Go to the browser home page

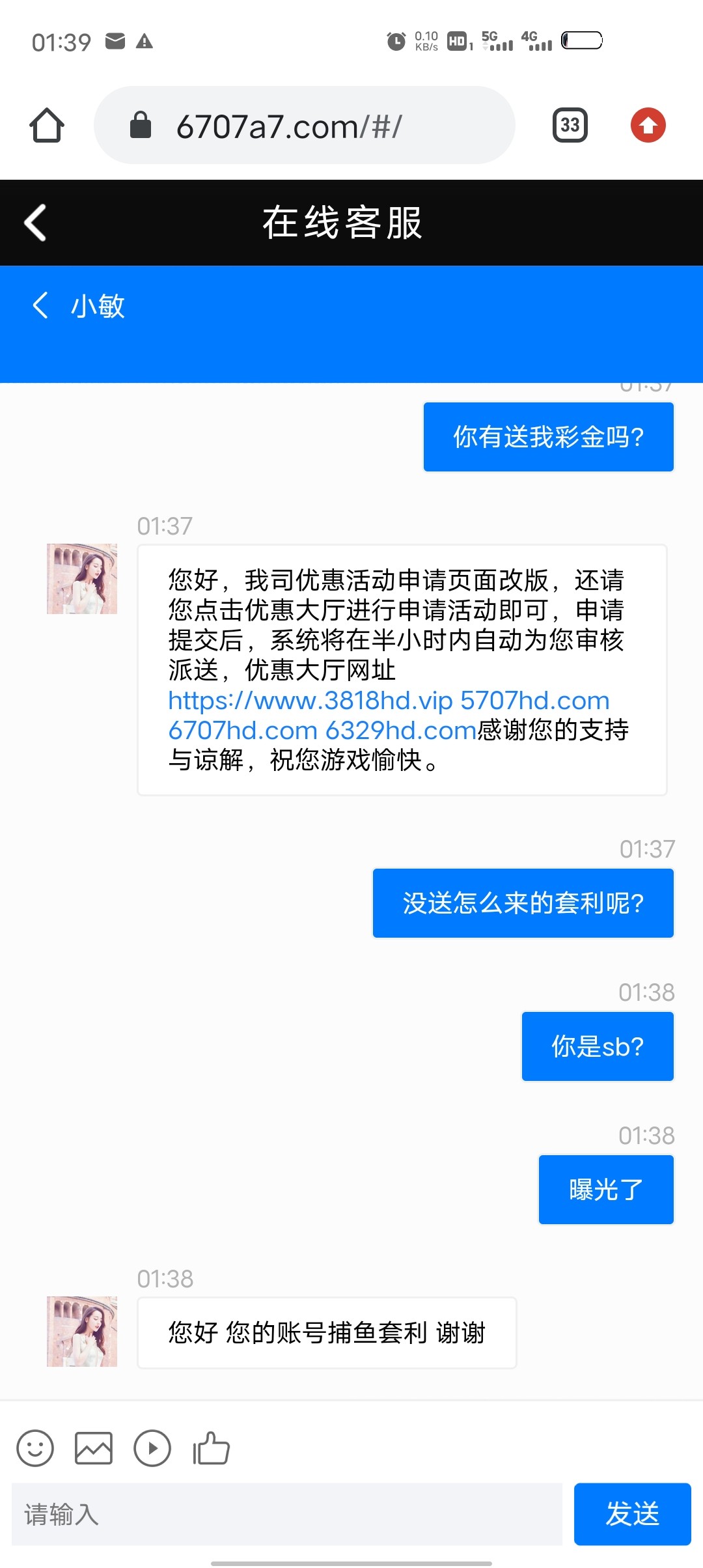47,125
